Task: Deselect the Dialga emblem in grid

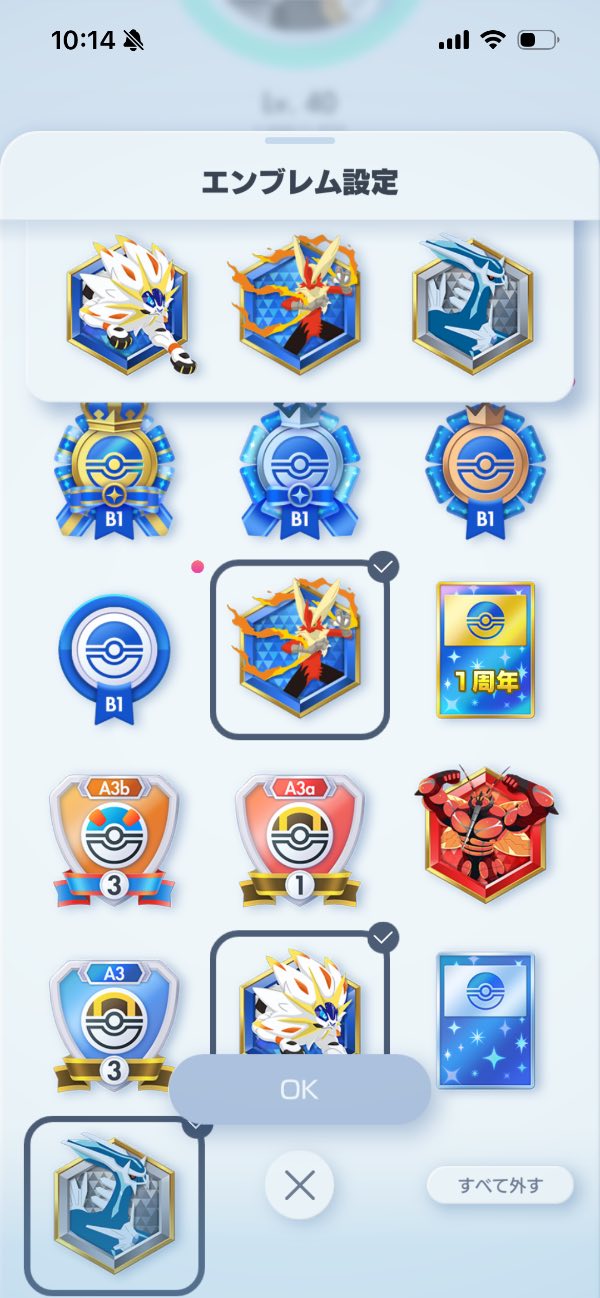Action: [x=113, y=1205]
